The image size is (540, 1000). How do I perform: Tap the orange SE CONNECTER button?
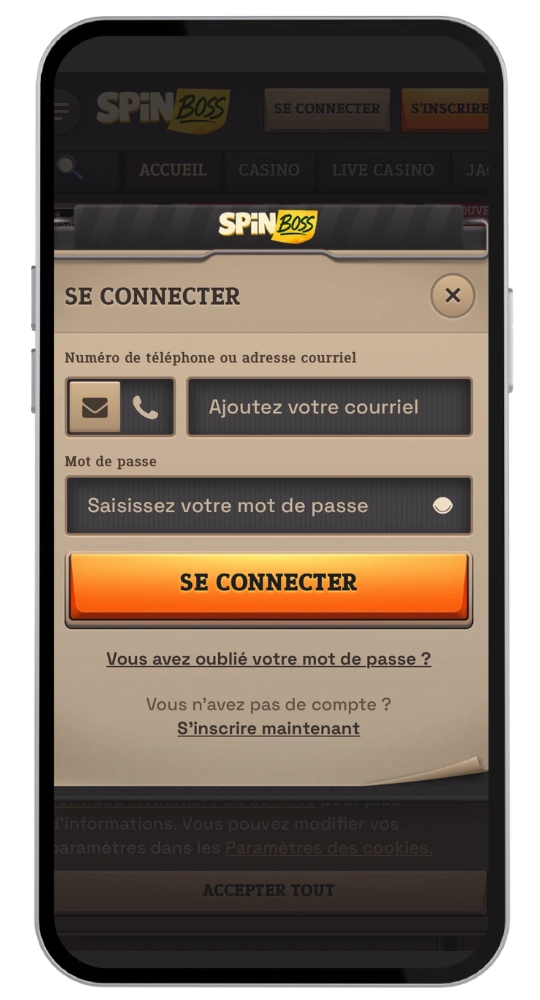coord(268,587)
